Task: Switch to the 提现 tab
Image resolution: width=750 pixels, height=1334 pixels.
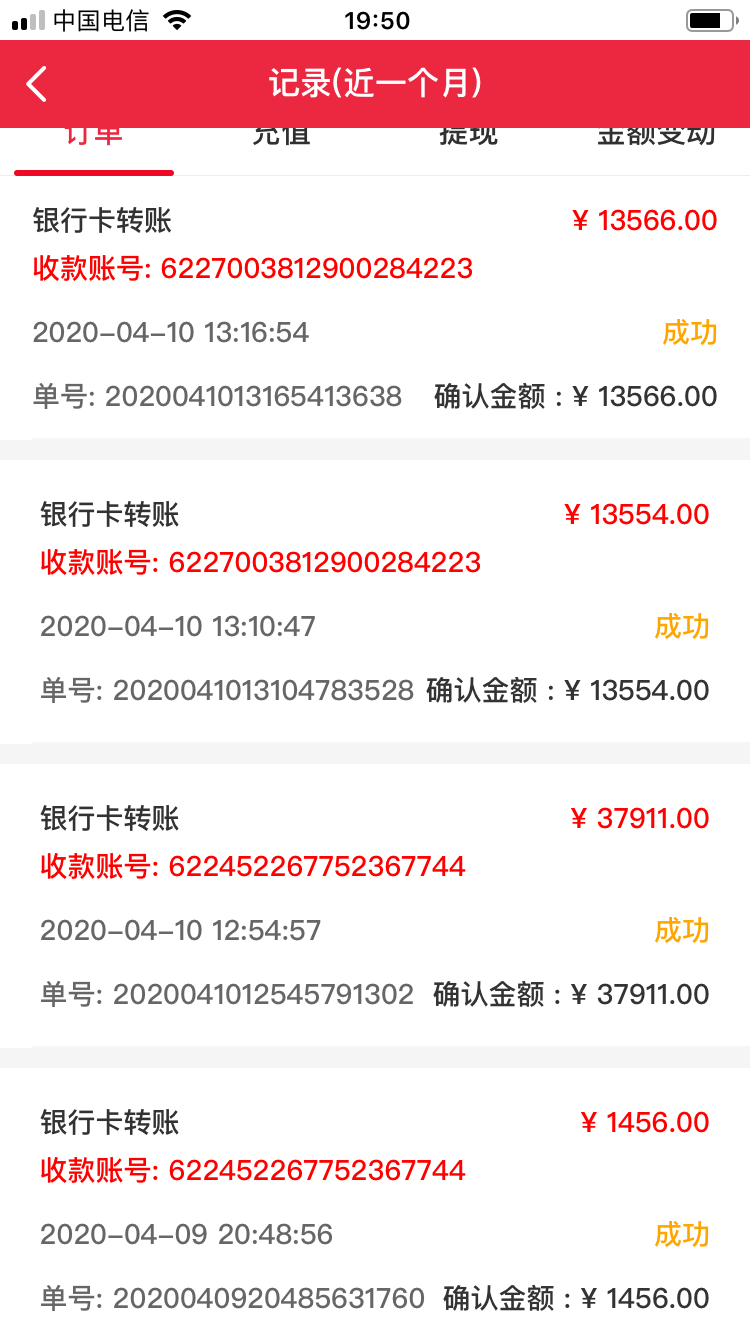Action: (x=468, y=140)
